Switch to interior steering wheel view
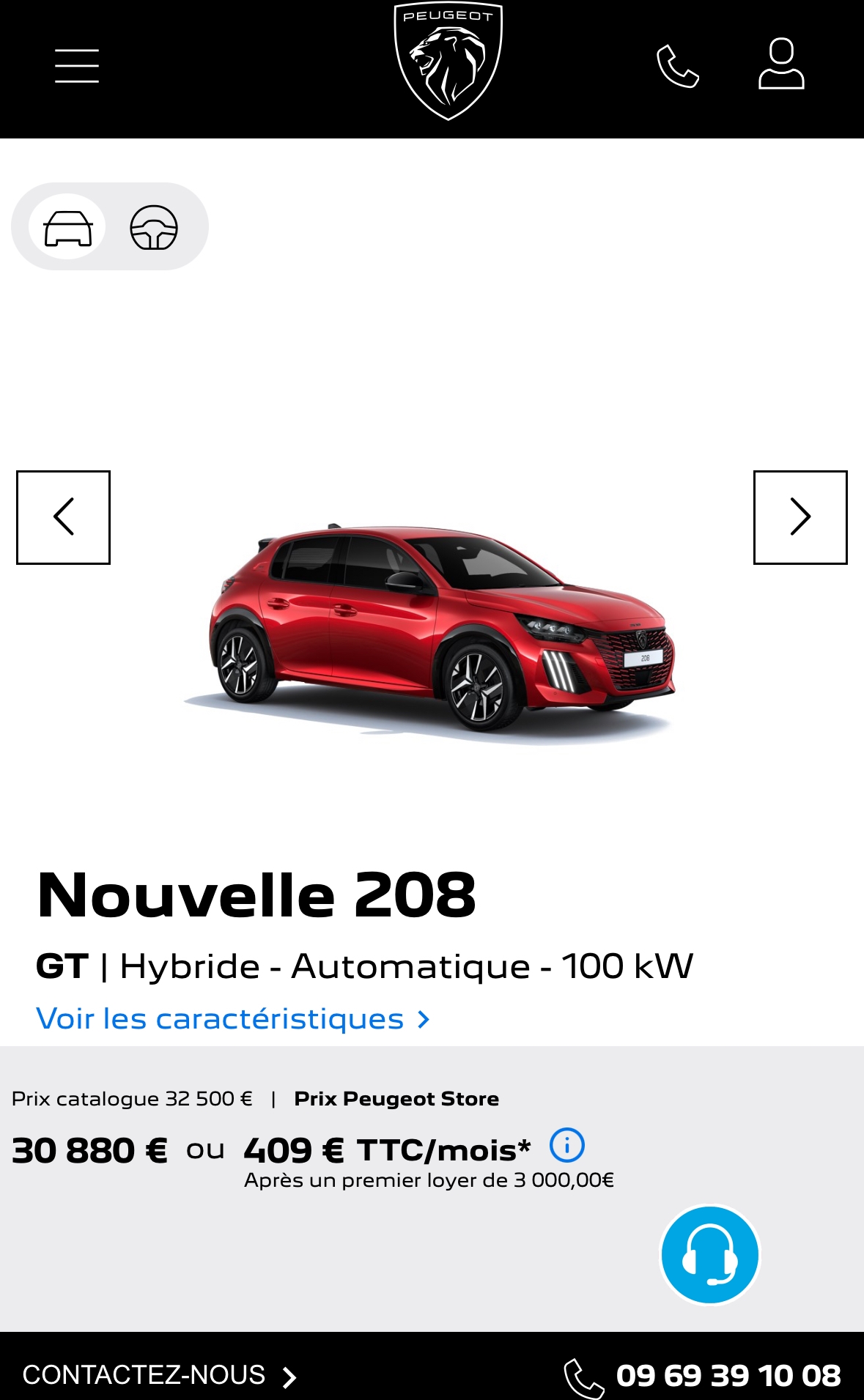 coord(154,227)
